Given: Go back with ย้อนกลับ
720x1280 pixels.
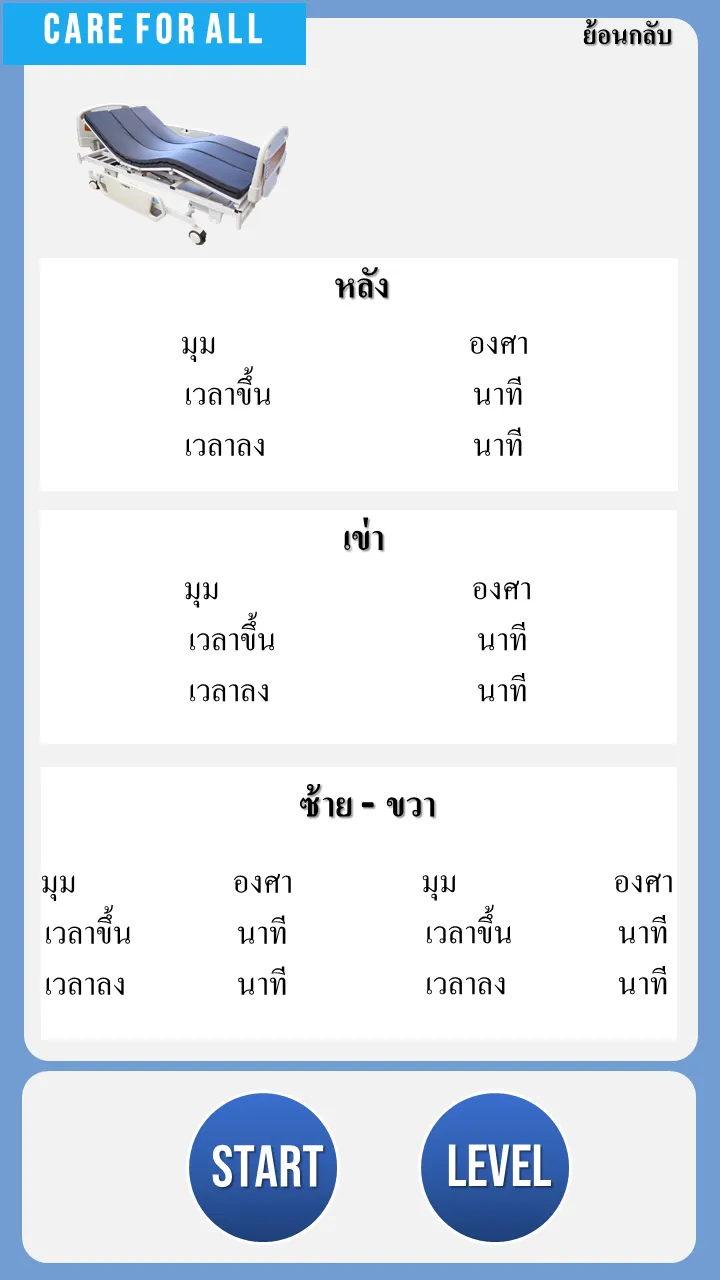Looking at the screenshot, I should (627, 35).
